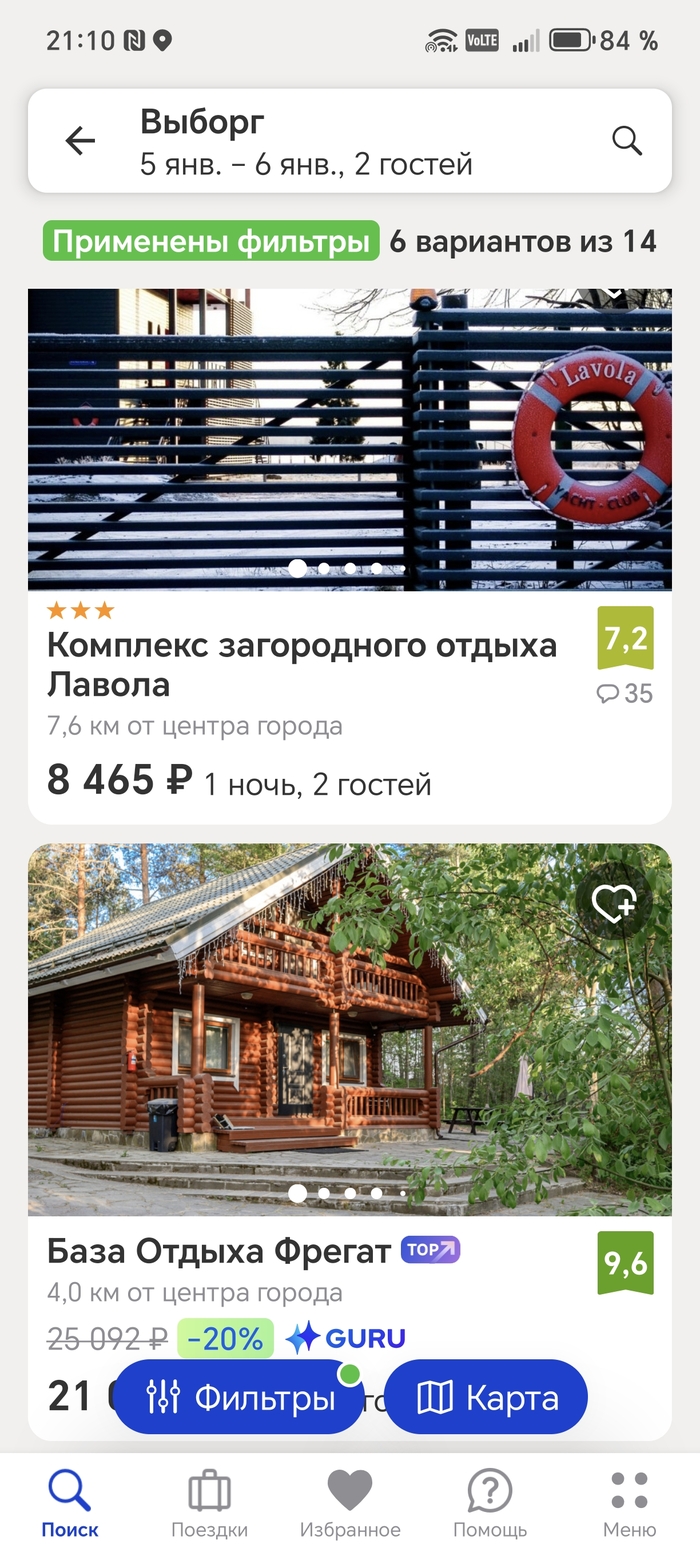Go to the Помощь tab
Viewport: 700px width, 1544px height.
click(490, 1502)
